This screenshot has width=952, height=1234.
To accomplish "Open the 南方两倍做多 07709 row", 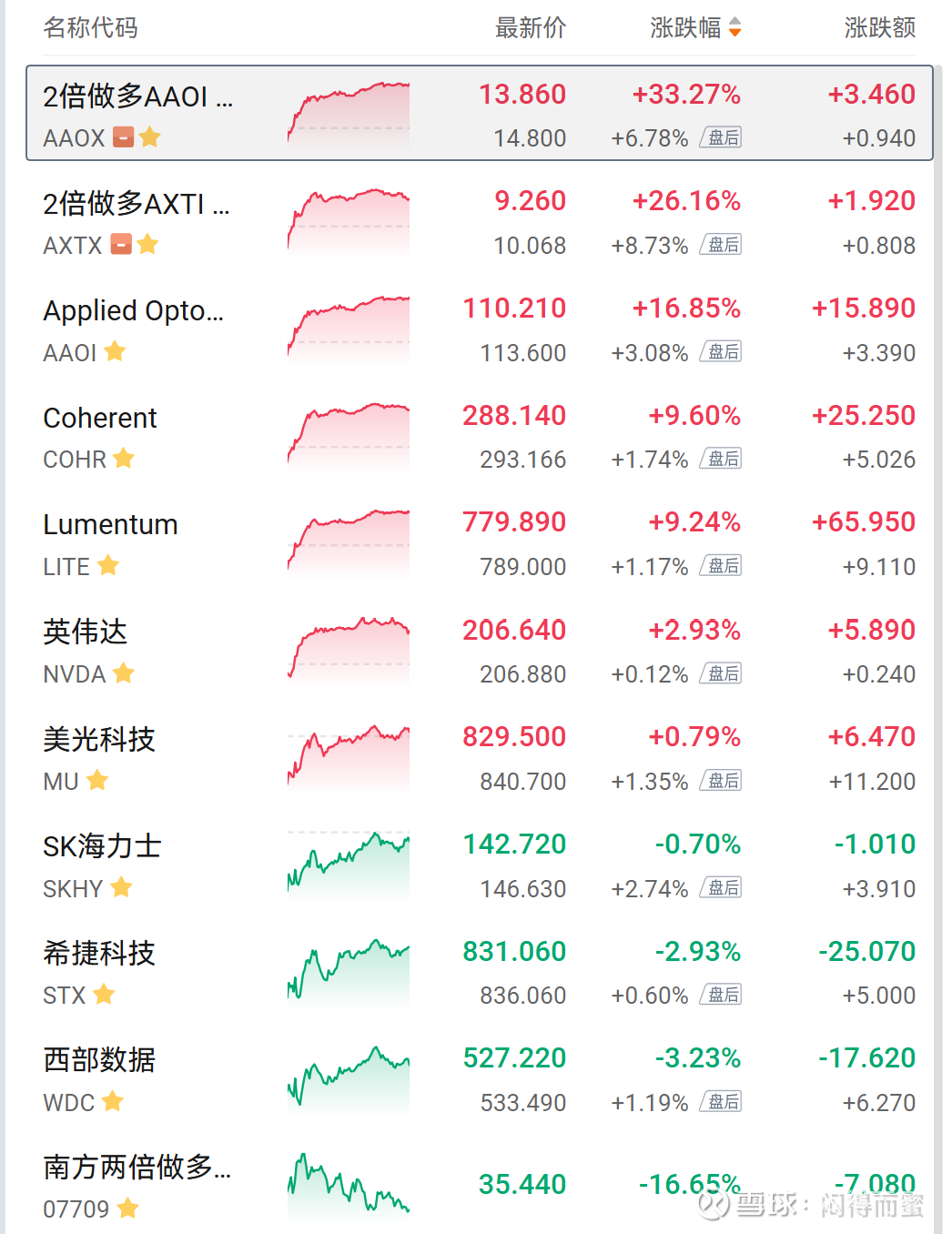I will pyautogui.click(x=480, y=1185).
